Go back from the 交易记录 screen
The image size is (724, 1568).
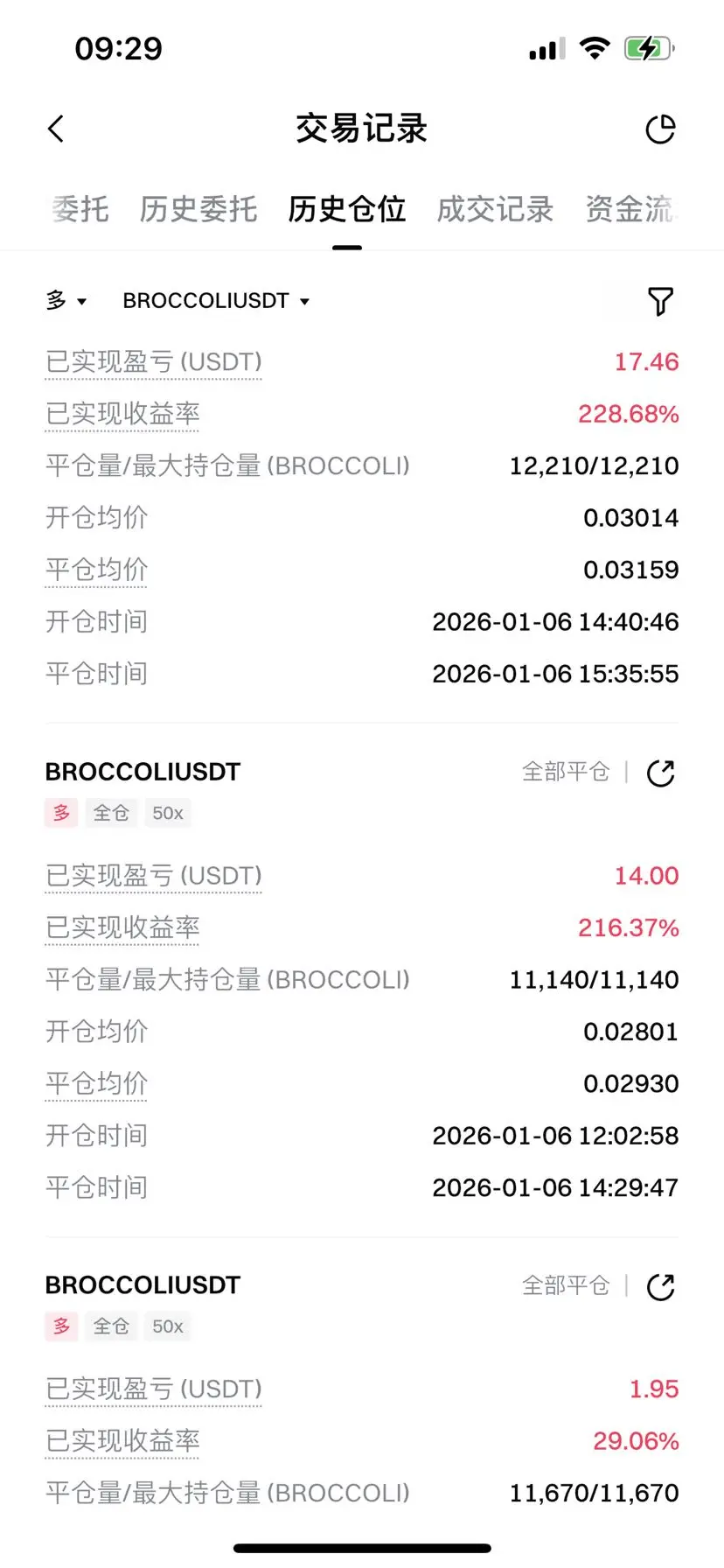(x=56, y=129)
